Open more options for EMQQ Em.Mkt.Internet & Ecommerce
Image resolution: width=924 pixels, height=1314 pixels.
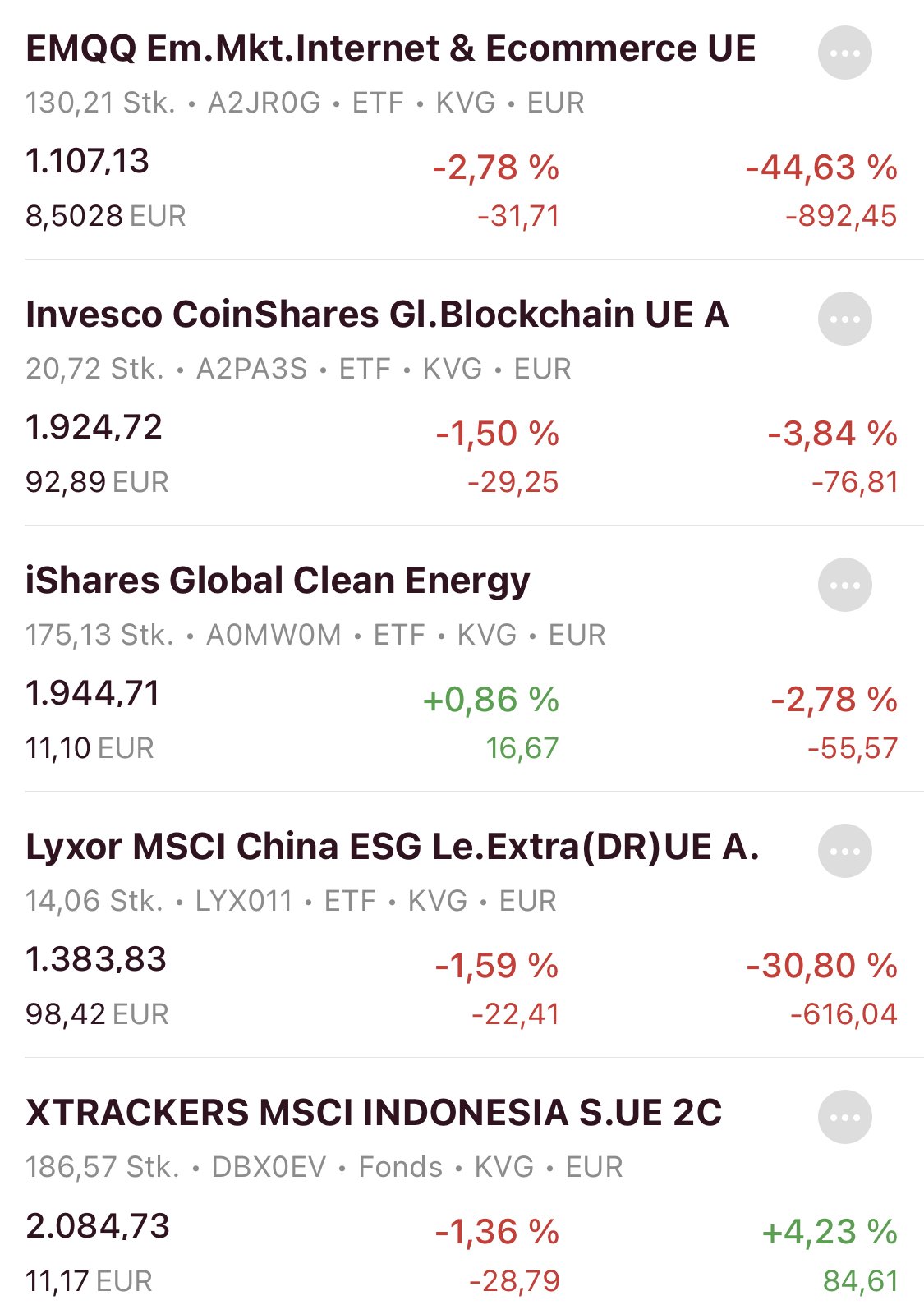844,53
